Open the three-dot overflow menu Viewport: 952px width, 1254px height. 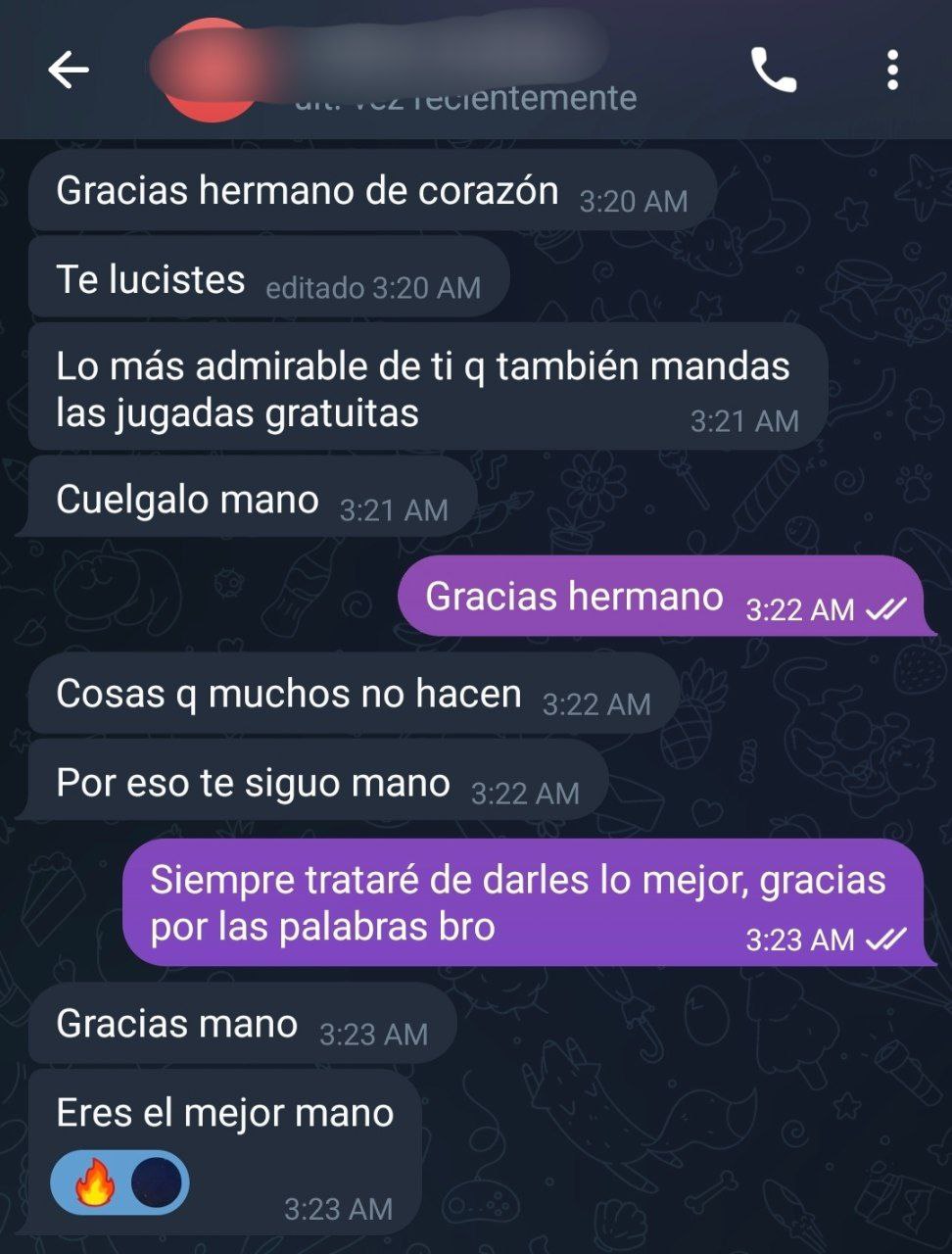pos(892,70)
